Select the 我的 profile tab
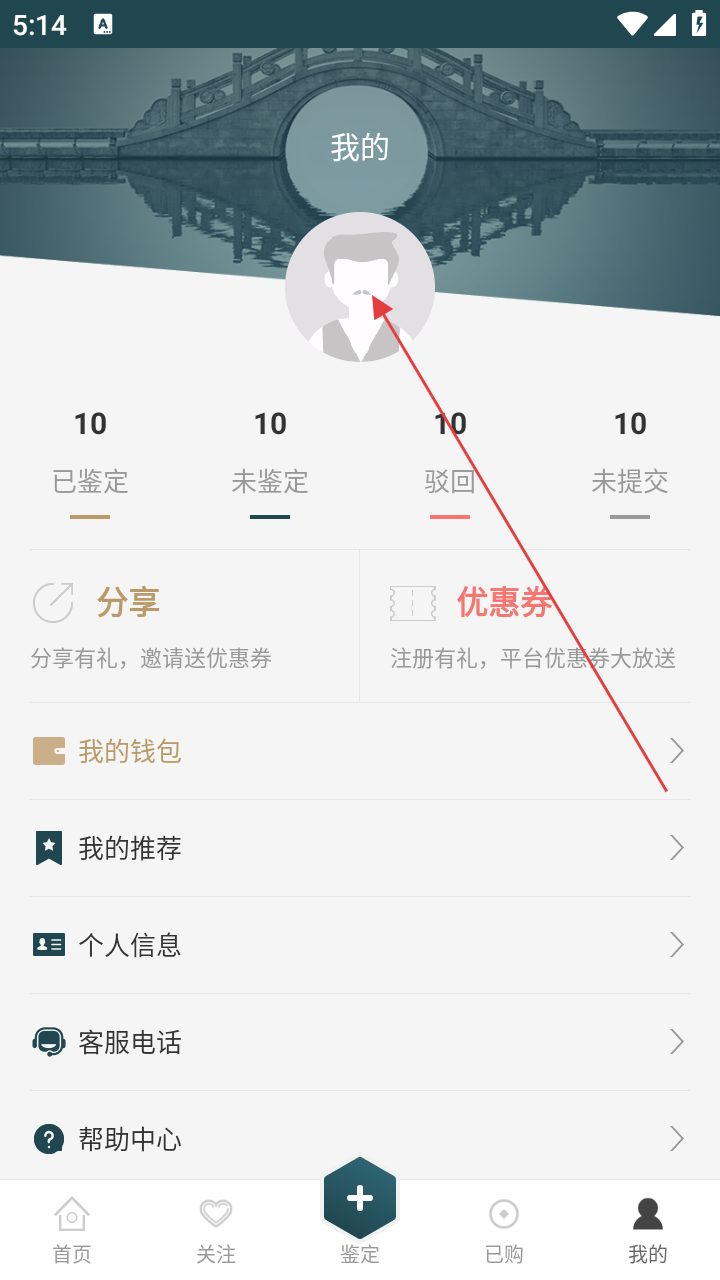 point(648,1230)
